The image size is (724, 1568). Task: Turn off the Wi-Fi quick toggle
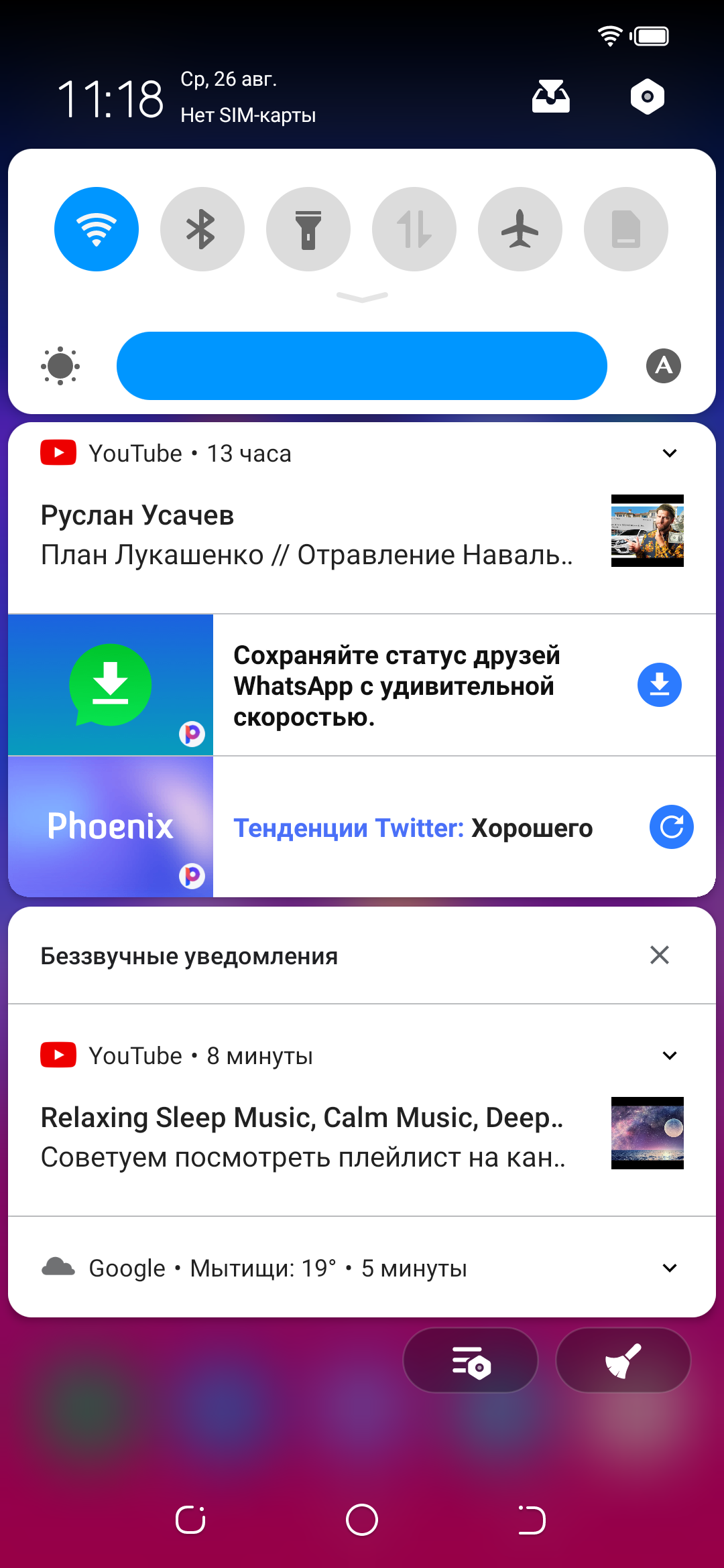coord(97,229)
